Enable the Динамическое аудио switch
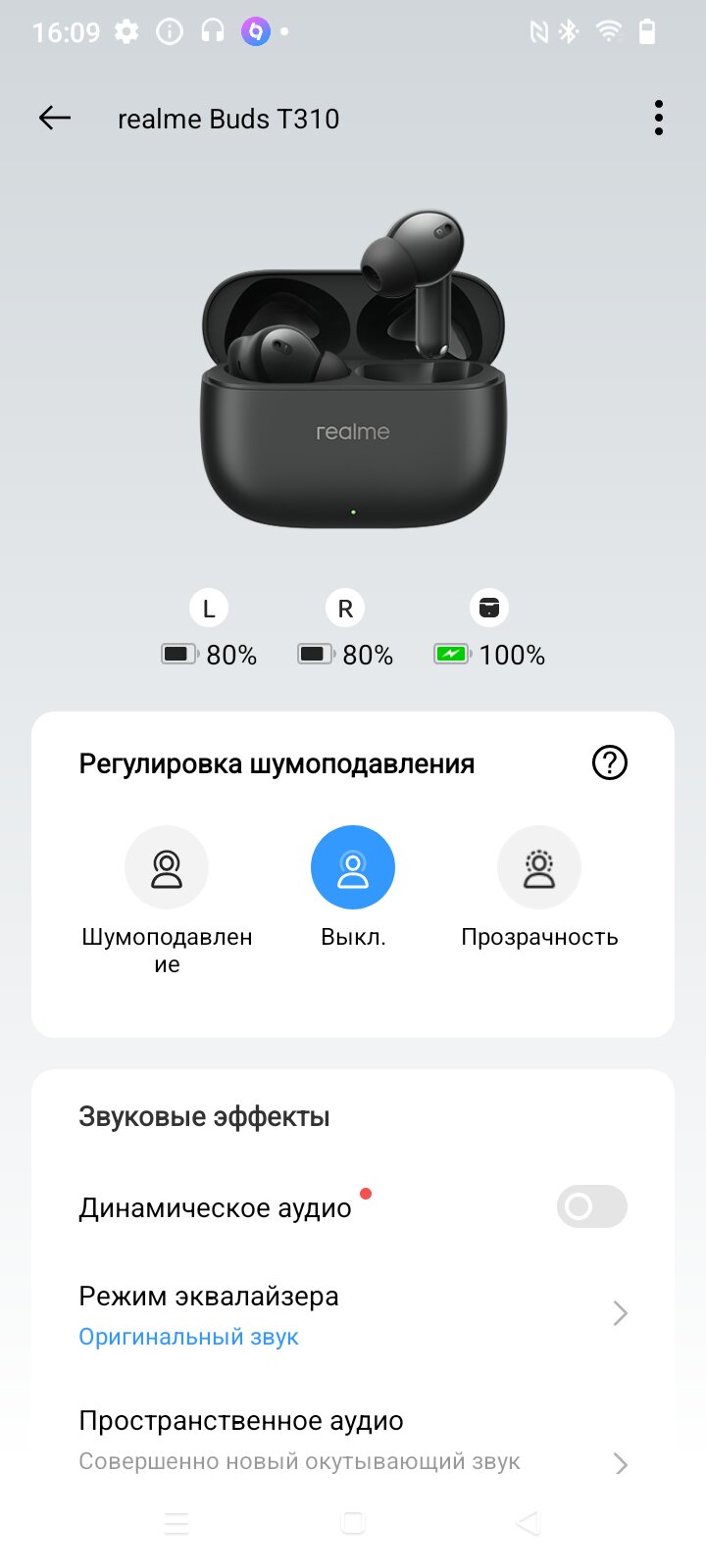The width and height of the screenshot is (706, 1568). [x=592, y=1206]
